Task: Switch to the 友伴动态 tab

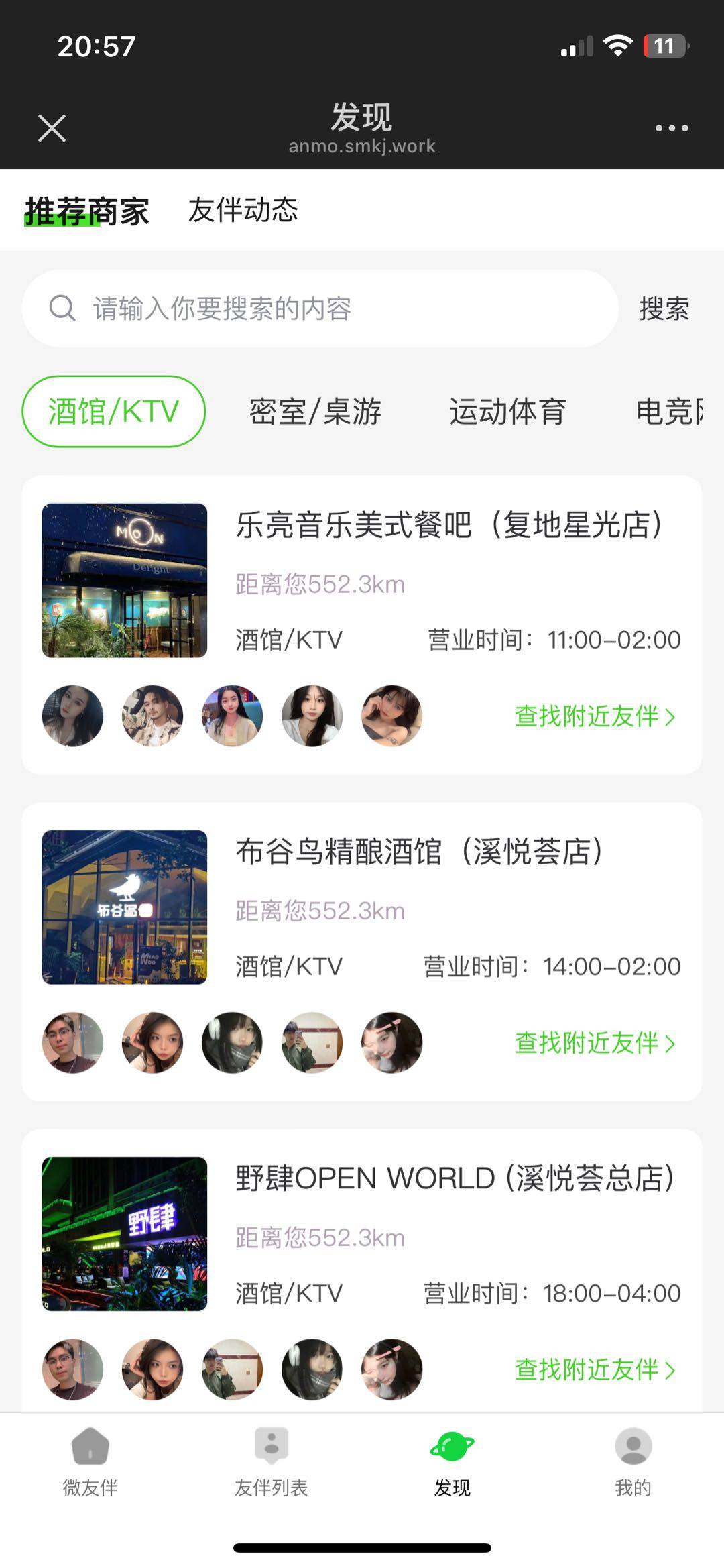Action: pyautogui.click(x=243, y=210)
